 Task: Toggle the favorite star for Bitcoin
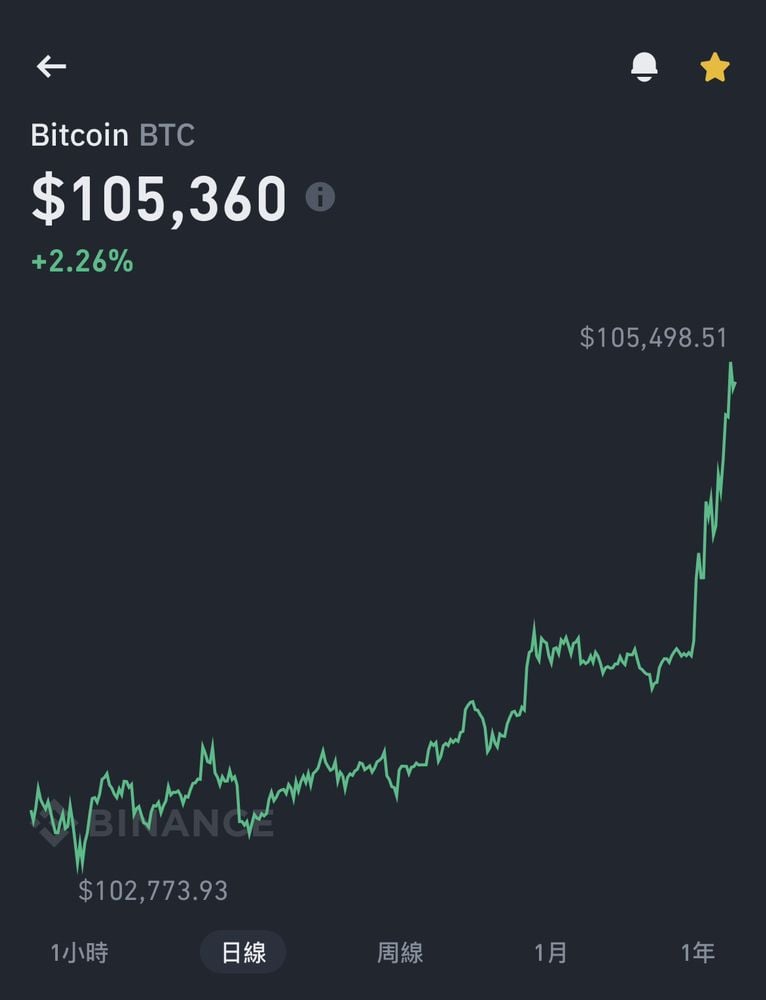pyautogui.click(x=714, y=67)
